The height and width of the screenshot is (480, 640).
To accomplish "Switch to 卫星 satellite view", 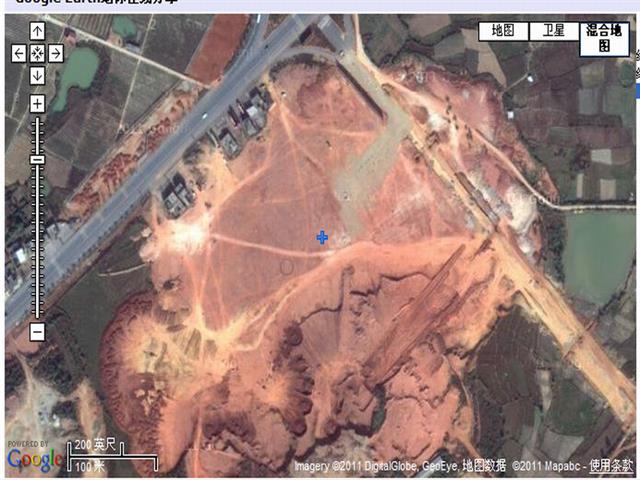I will pyautogui.click(x=554, y=31).
